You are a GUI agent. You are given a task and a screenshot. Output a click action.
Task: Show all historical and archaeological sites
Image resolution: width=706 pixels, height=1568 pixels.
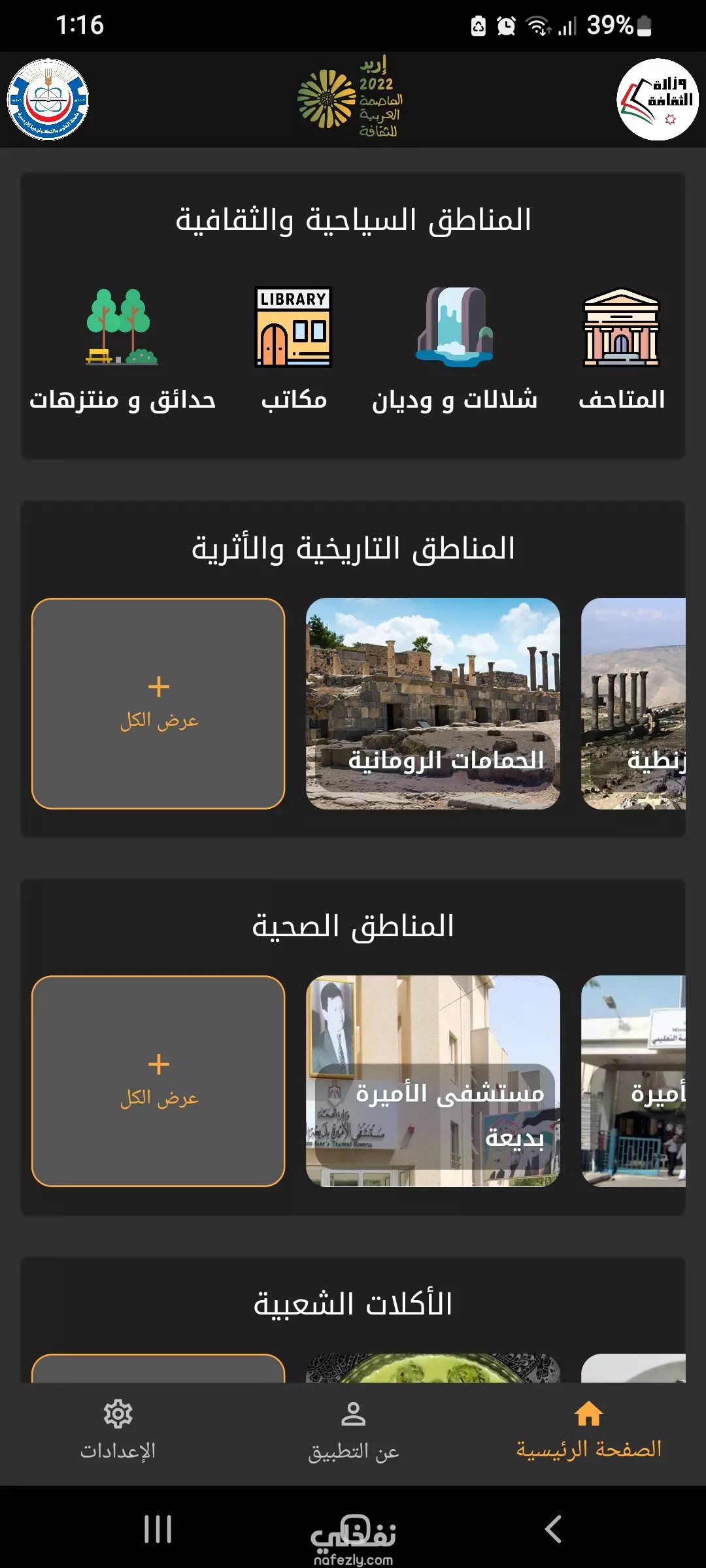158,704
